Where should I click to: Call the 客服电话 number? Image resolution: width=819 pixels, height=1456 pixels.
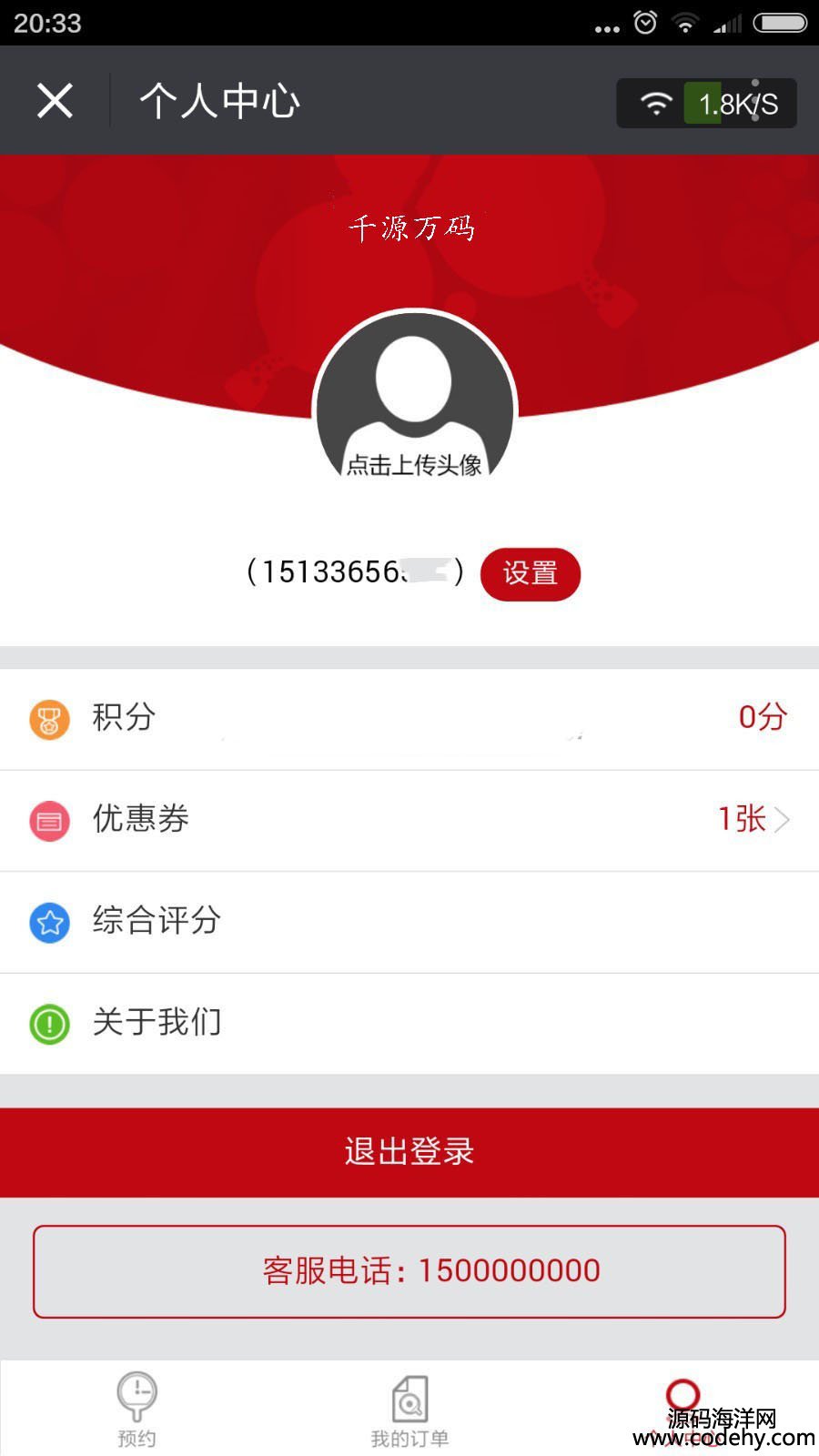[409, 1270]
